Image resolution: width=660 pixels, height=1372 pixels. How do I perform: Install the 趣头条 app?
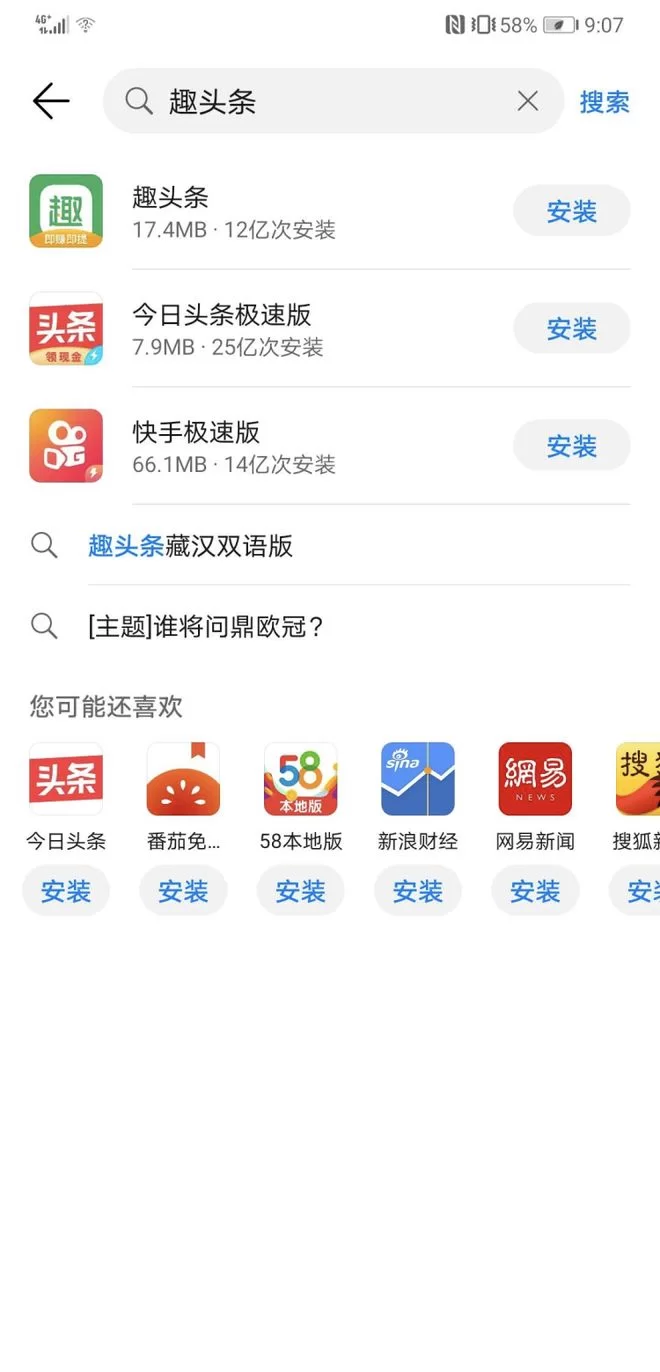[x=571, y=212]
